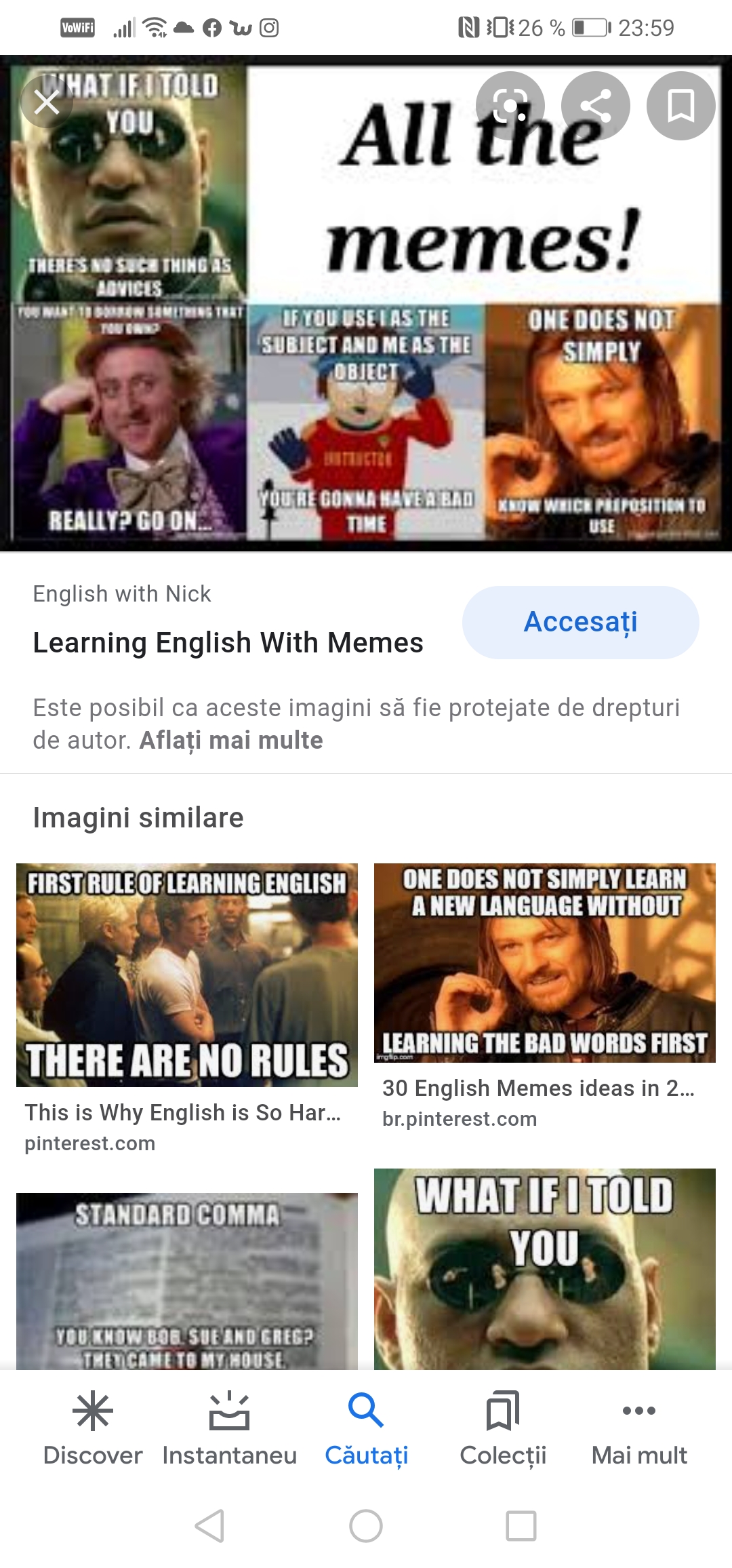
Task: Go to the Colecții tab
Action: [x=503, y=1428]
